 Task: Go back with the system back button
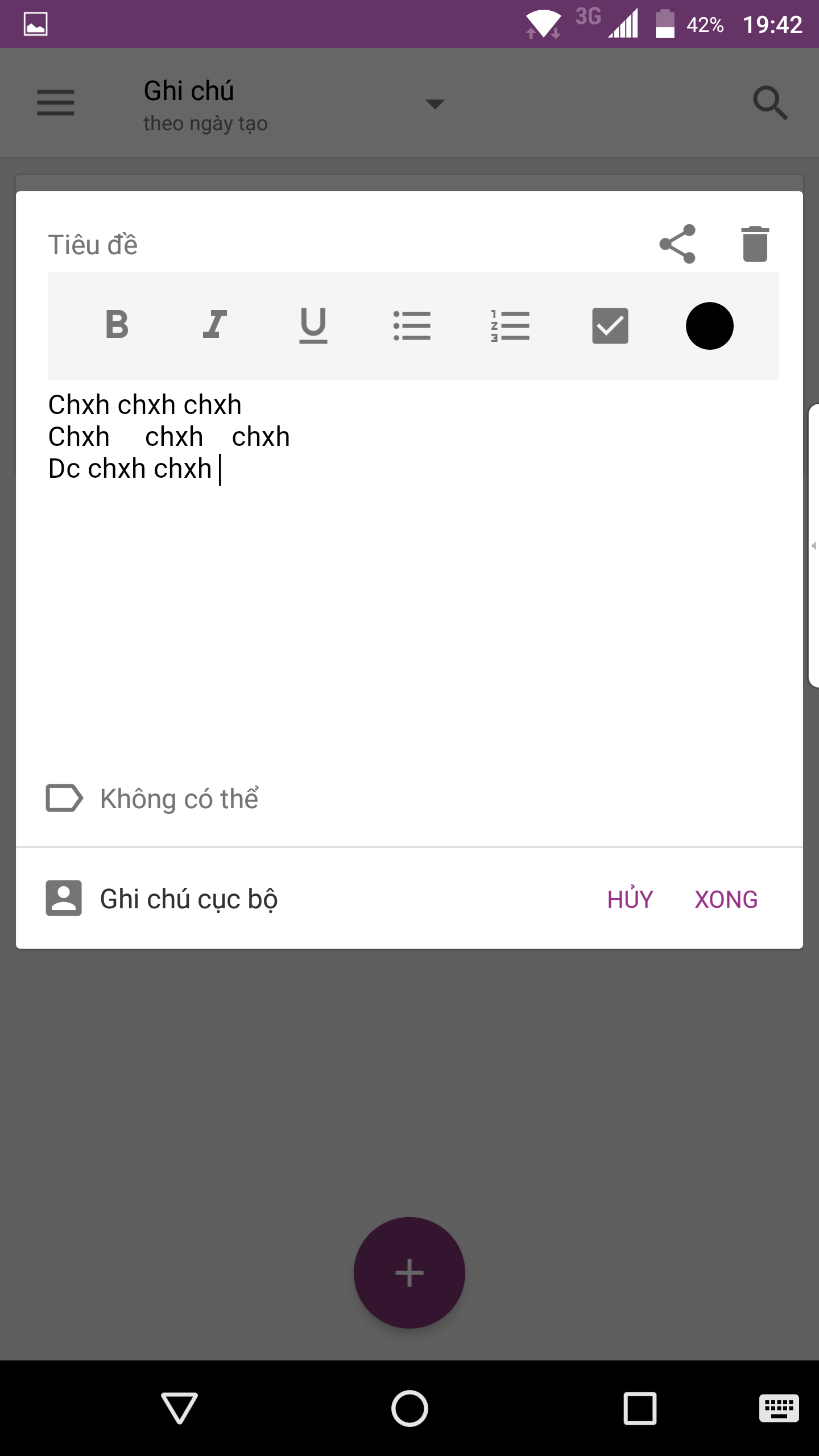180,1408
